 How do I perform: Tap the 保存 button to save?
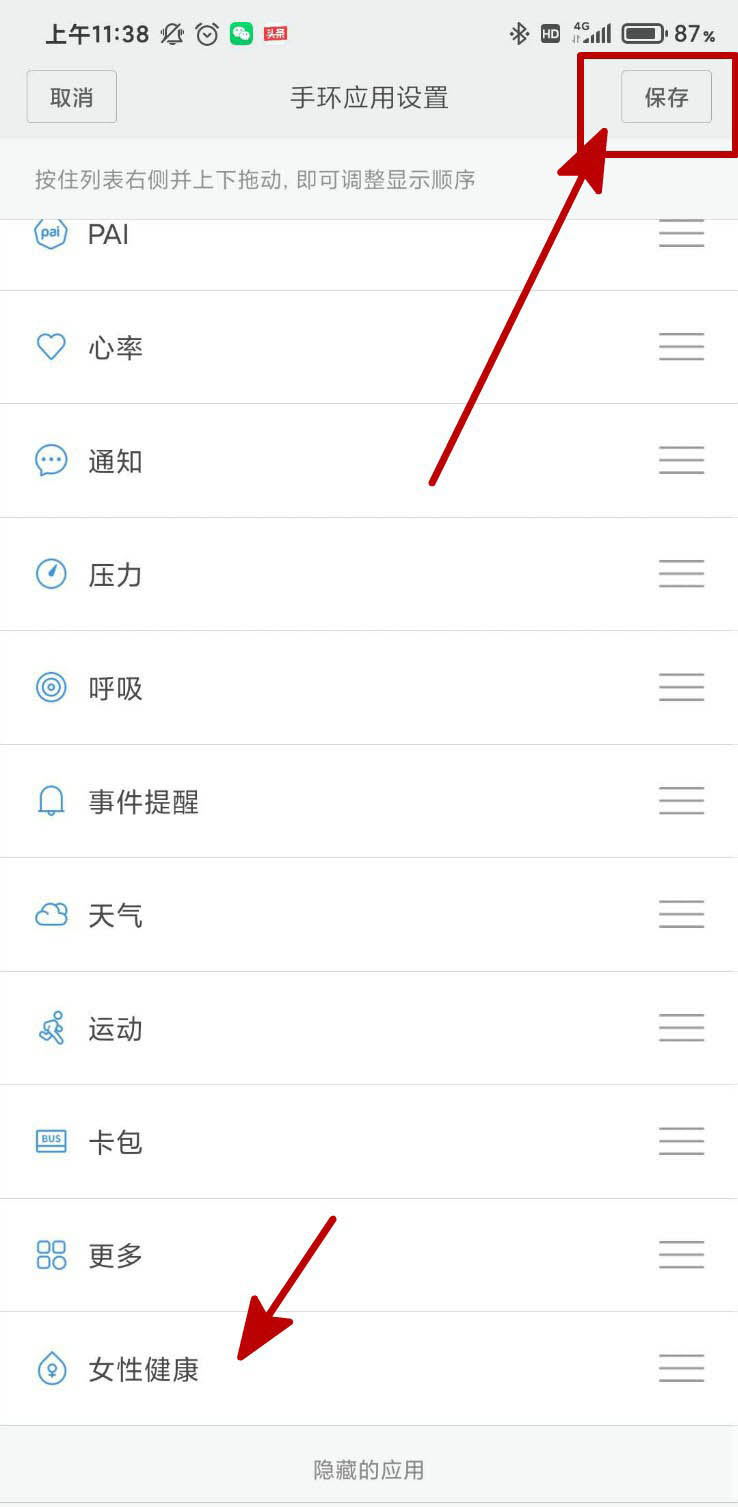(666, 97)
